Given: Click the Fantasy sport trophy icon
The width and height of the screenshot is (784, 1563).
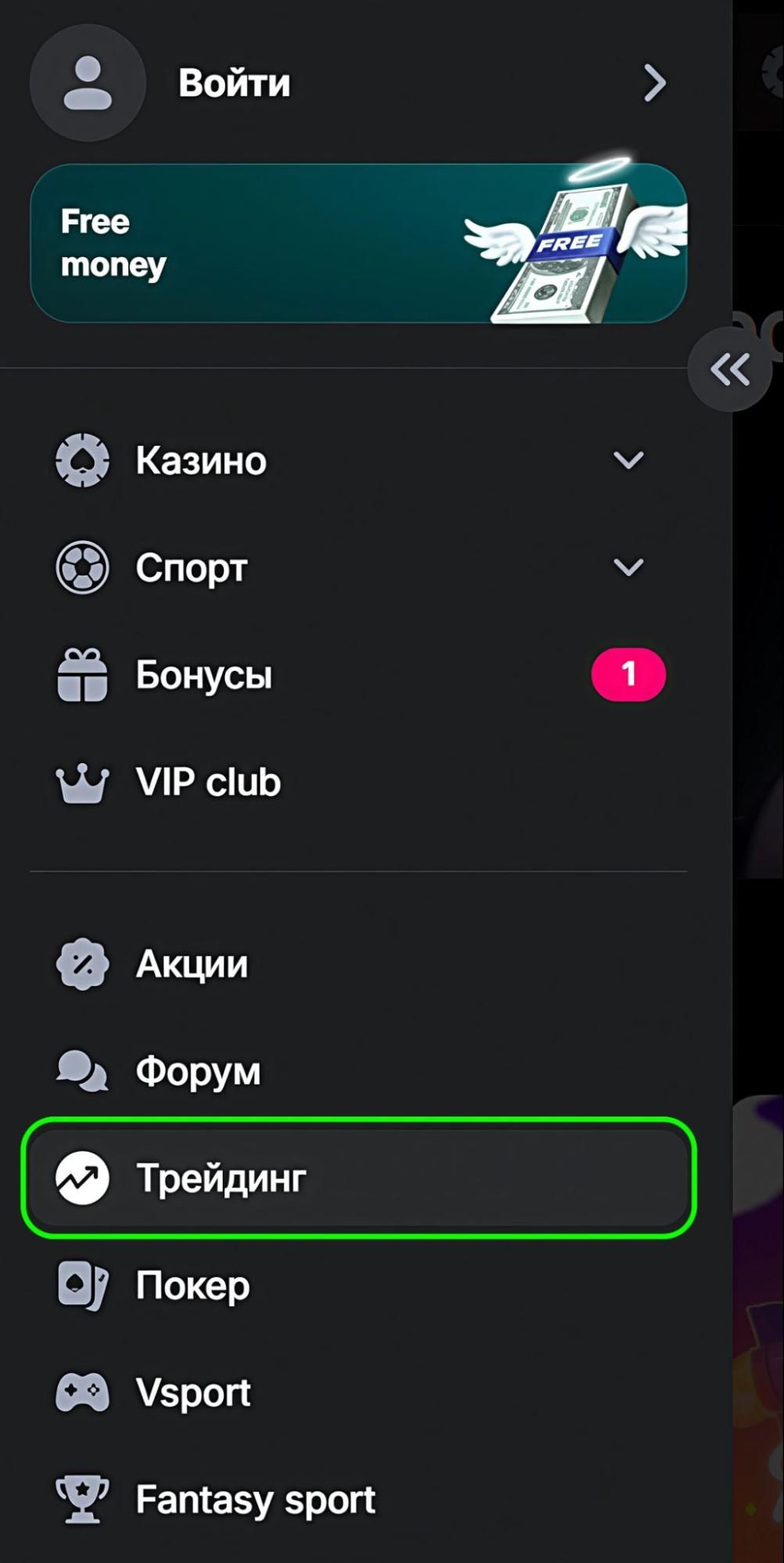Looking at the screenshot, I should pos(81,1498).
